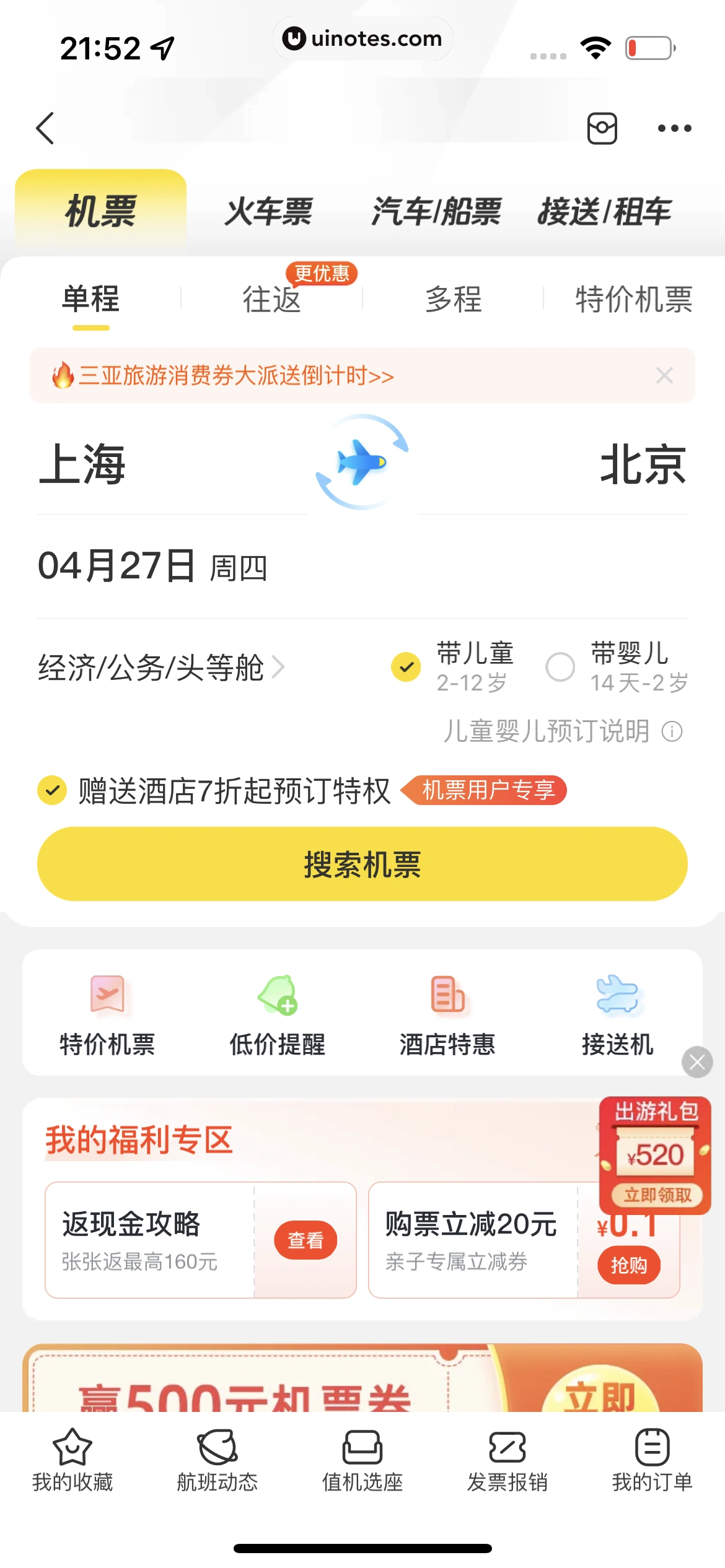Open the three-dot overflow menu

click(x=674, y=128)
